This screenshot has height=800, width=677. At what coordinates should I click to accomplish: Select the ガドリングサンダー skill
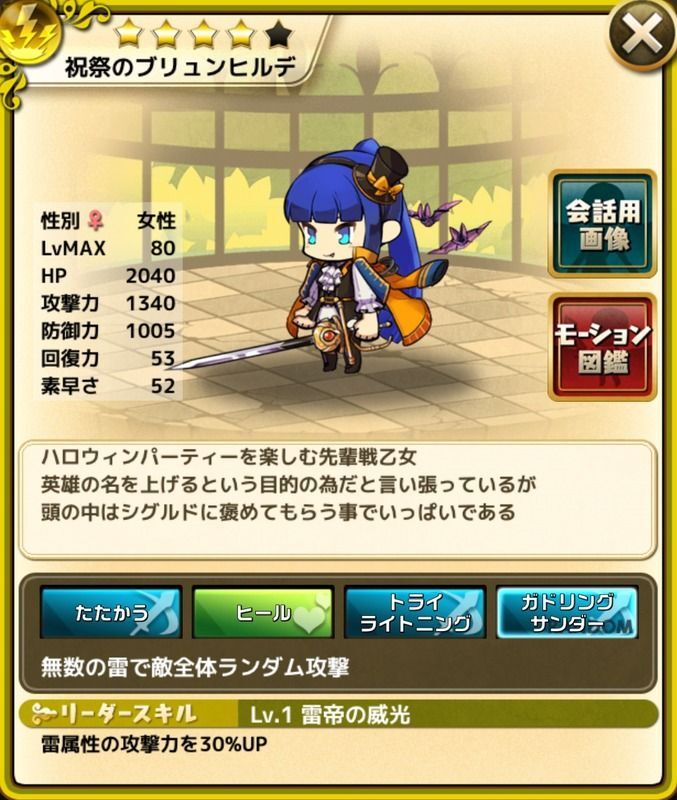[567, 612]
